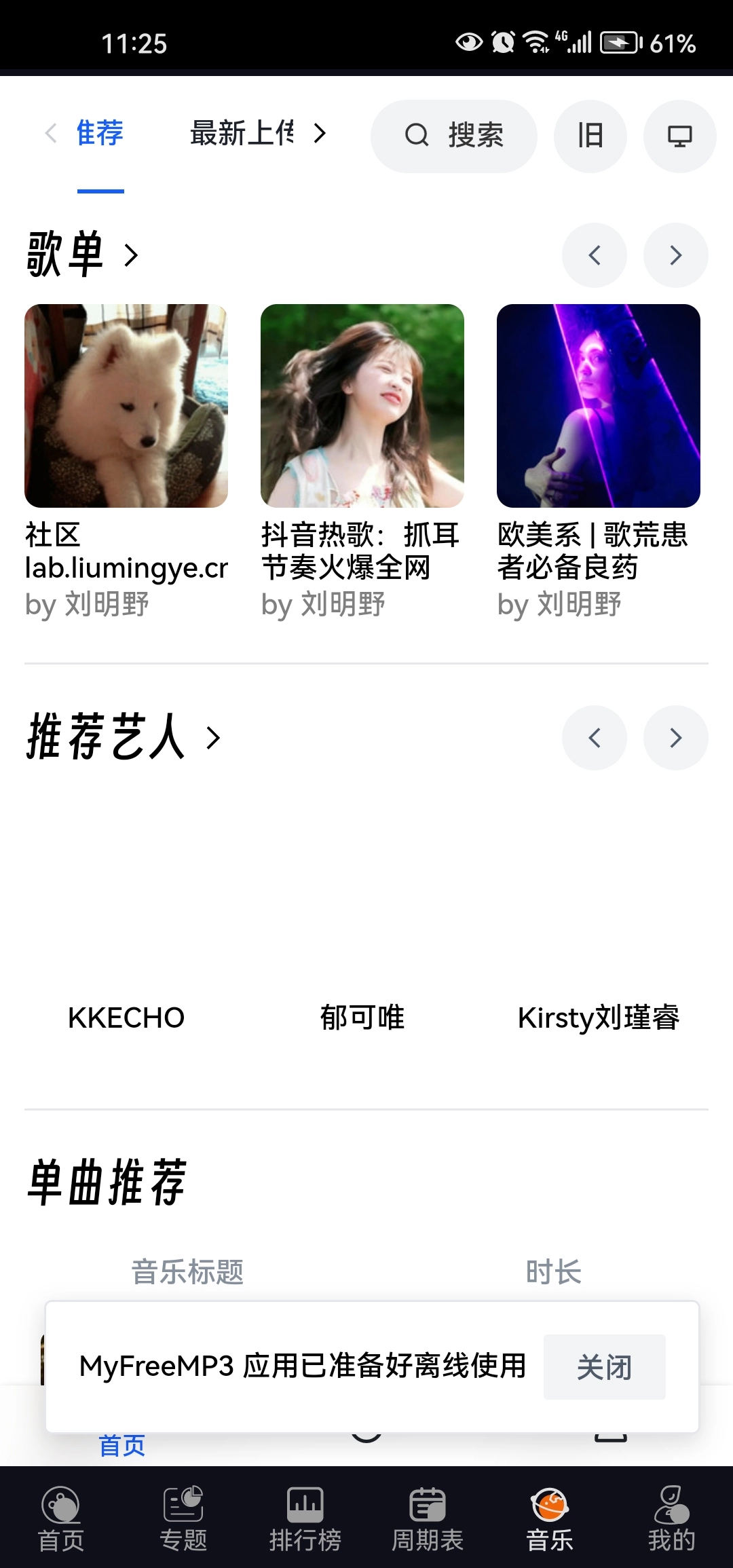The width and height of the screenshot is (733, 1568).
Task: Toggle the 旧 legacy mode button
Action: (589, 136)
